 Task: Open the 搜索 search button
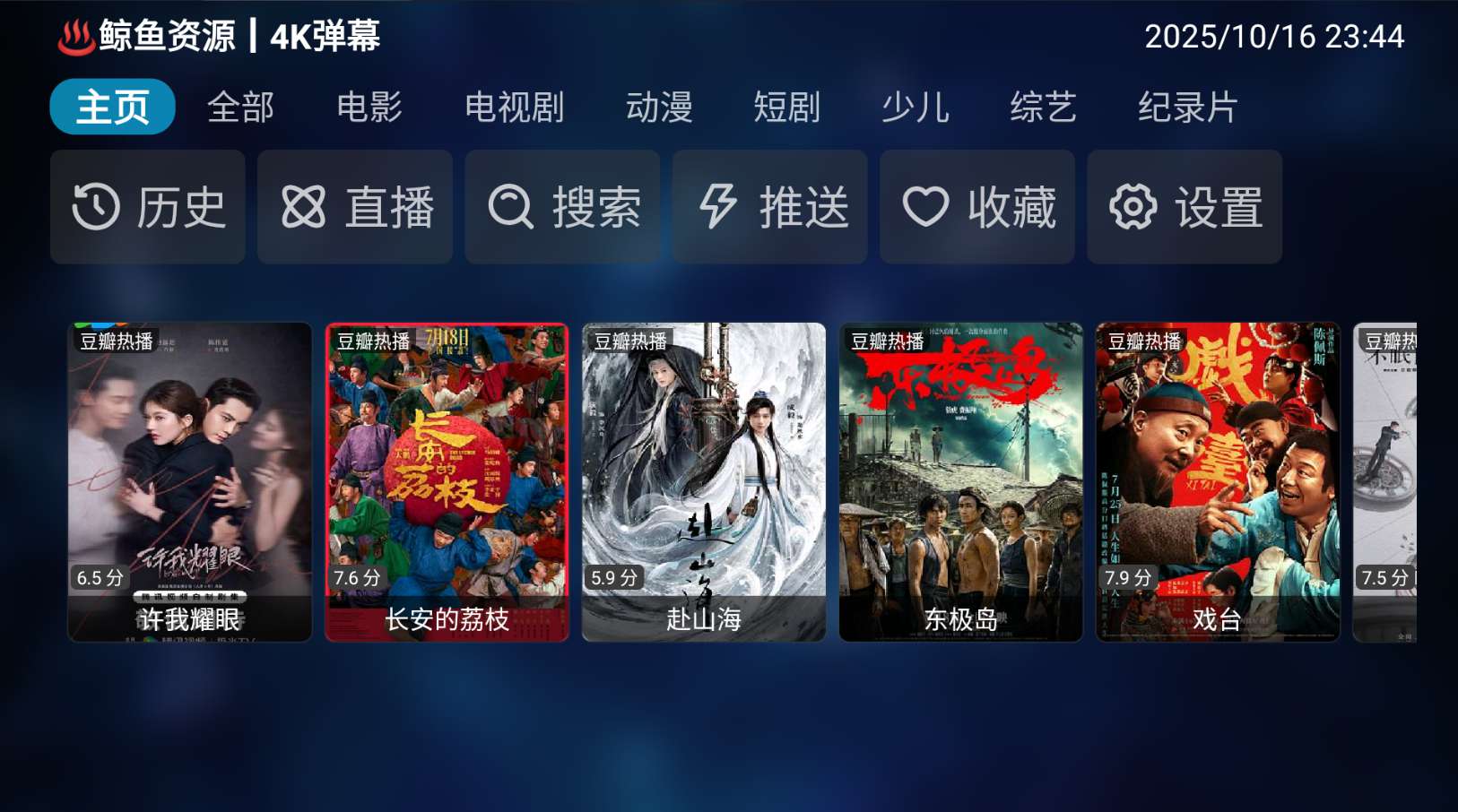(x=562, y=207)
